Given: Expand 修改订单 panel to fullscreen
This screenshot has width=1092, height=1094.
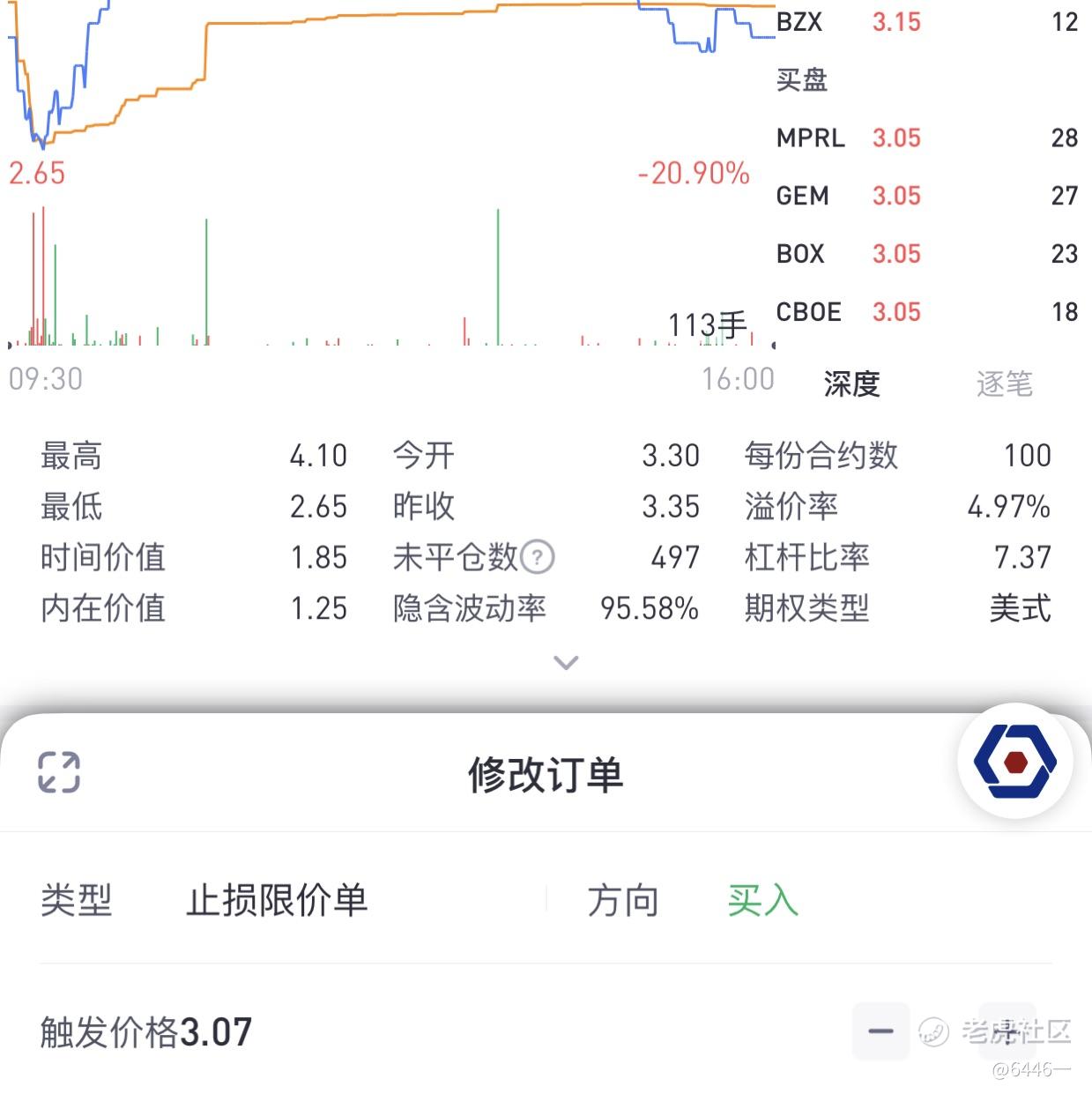Looking at the screenshot, I should 60,772.
